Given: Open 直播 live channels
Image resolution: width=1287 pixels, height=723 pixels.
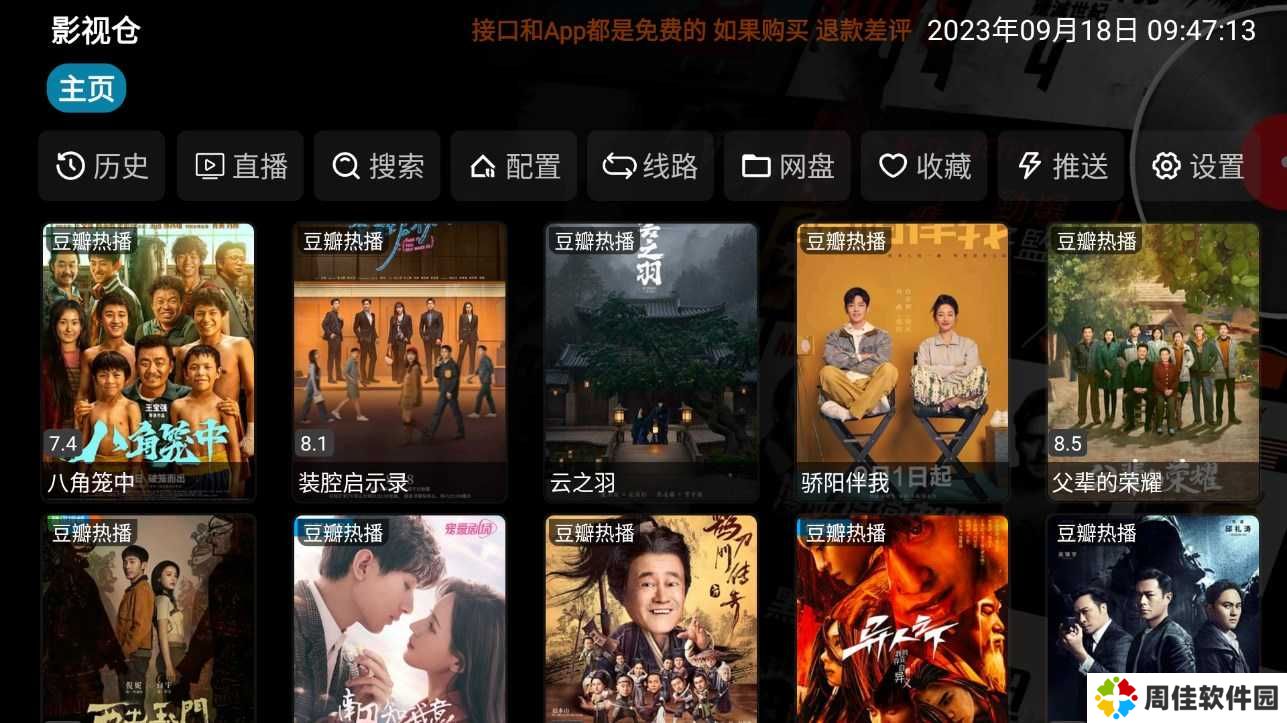Looking at the screenshot, I should click(240, 166).
